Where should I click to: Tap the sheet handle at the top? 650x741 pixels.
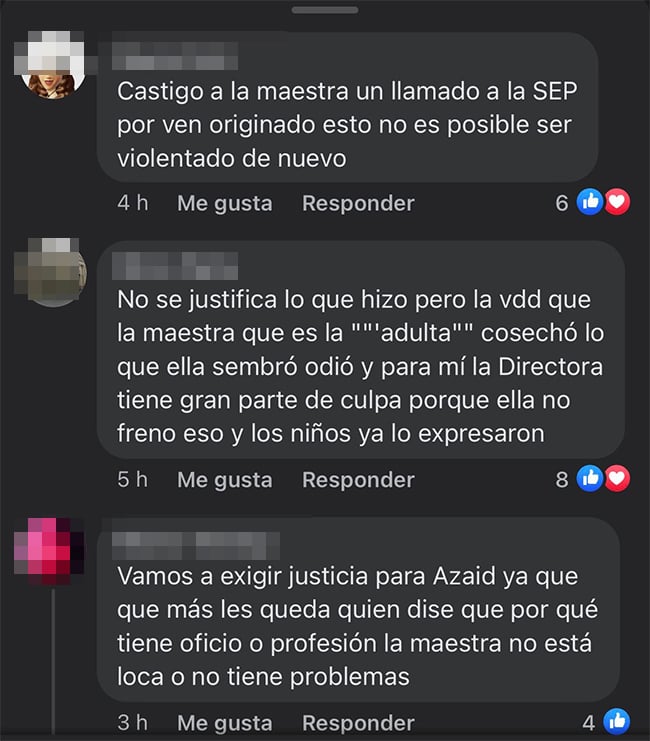click(325, 10)
